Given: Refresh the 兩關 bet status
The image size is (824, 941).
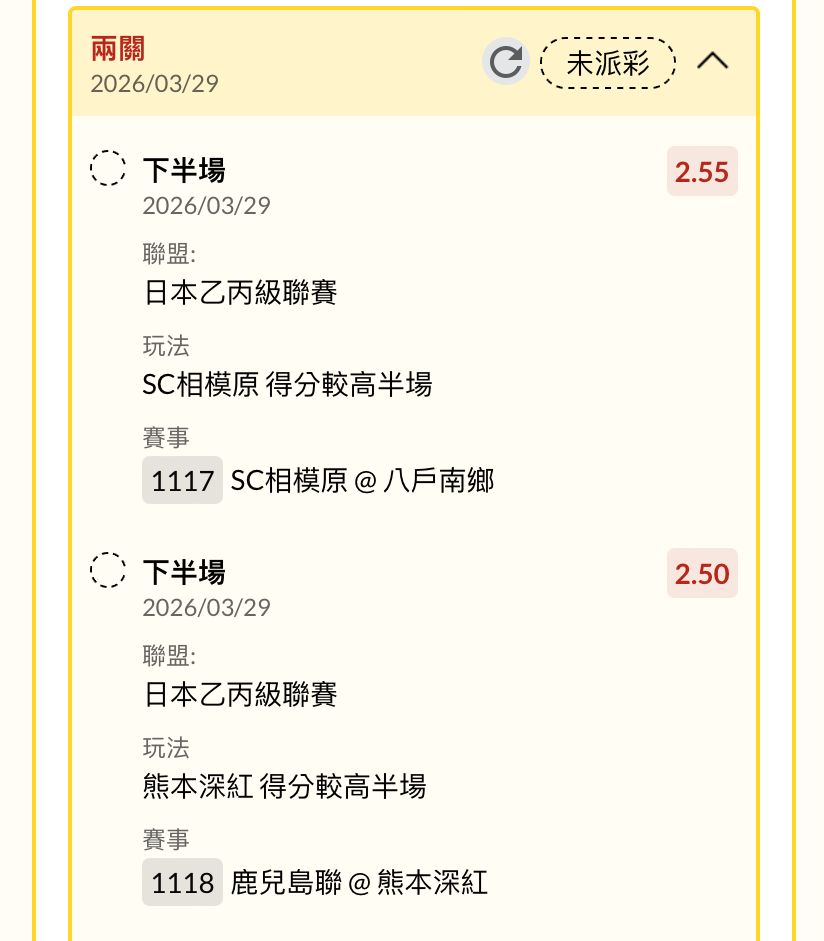Looking at the screenshot, I should click(506, 62).
